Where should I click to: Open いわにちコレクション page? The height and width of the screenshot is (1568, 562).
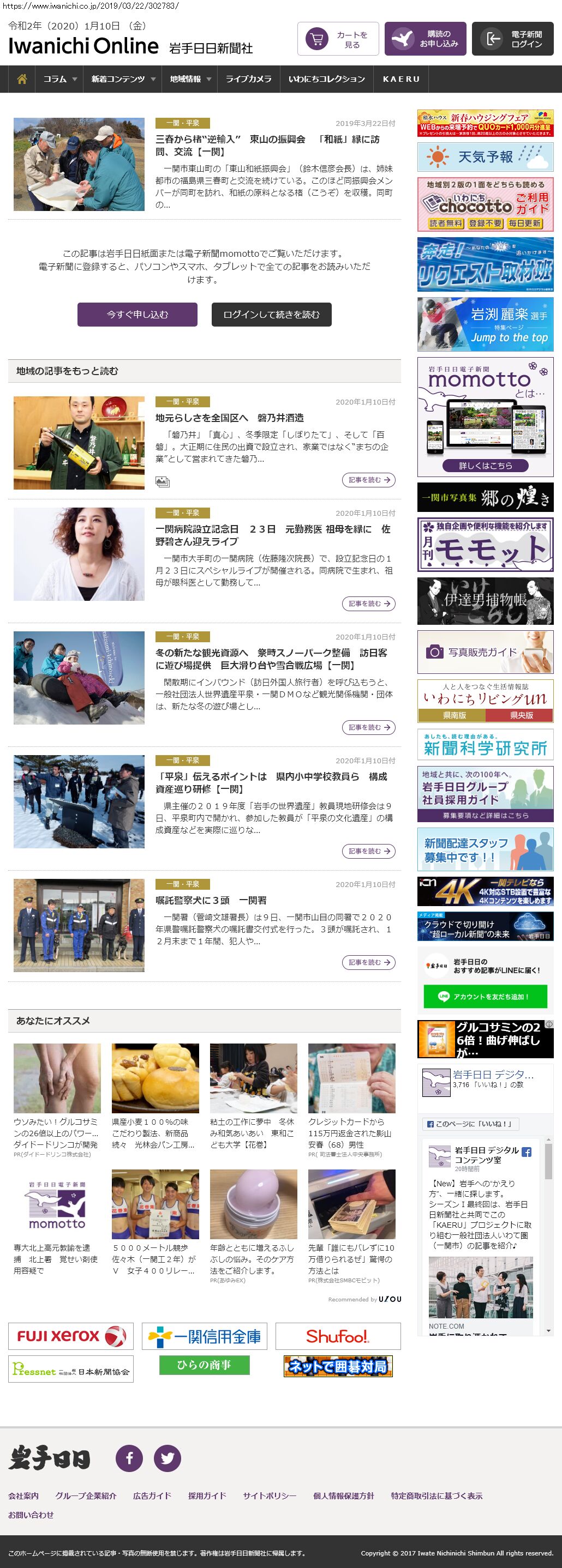[x=326, y=79]
